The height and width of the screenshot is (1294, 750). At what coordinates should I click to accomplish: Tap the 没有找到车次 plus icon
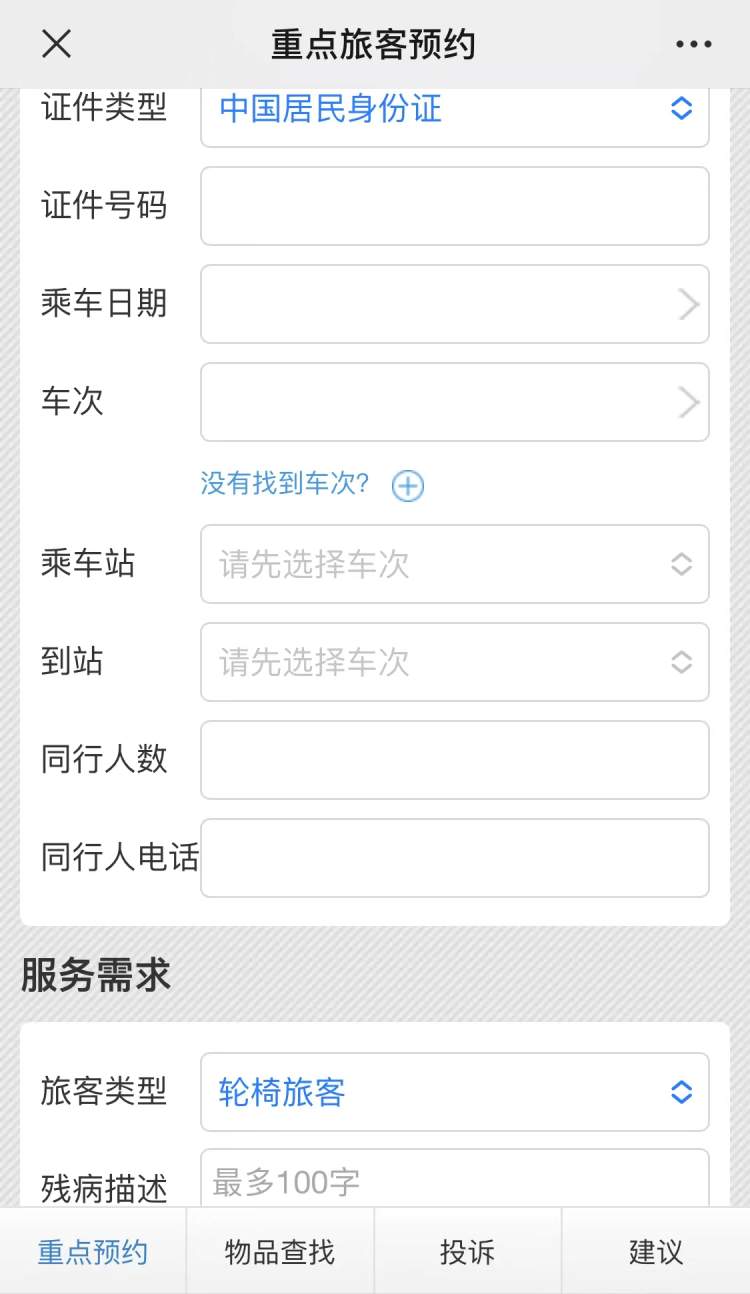point(407,486)
